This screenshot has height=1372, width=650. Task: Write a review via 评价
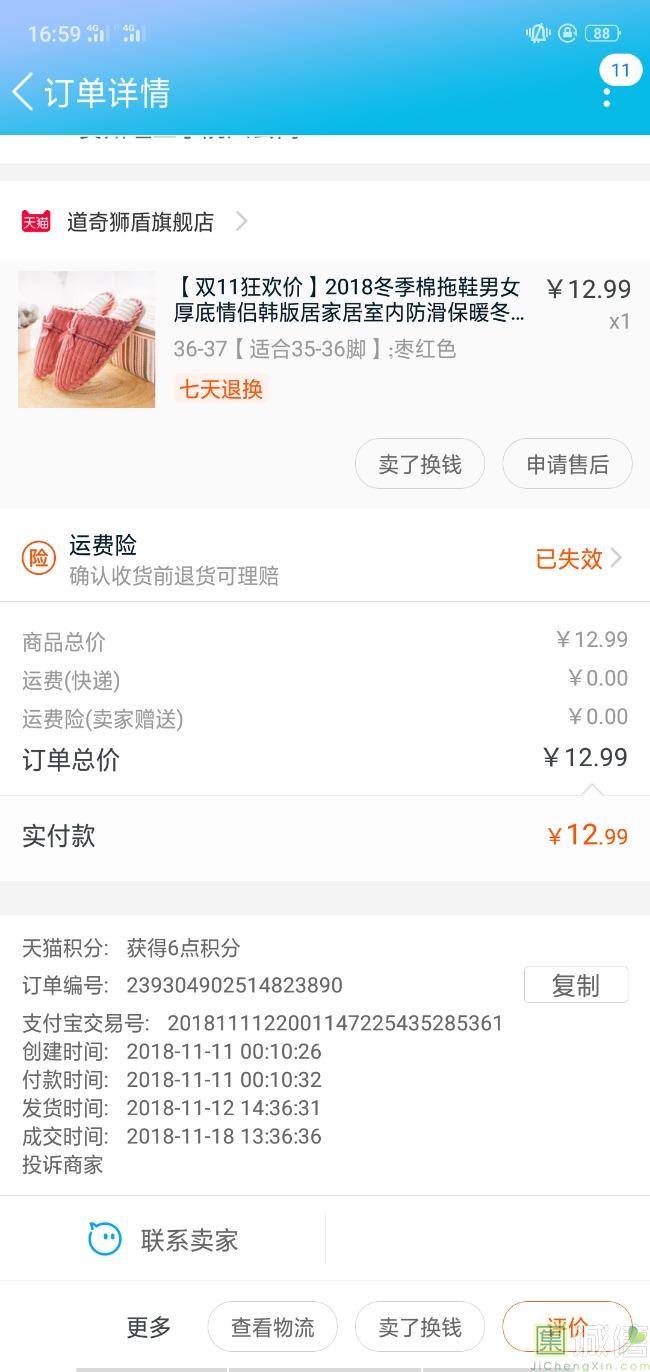[x=567, y=1326]
